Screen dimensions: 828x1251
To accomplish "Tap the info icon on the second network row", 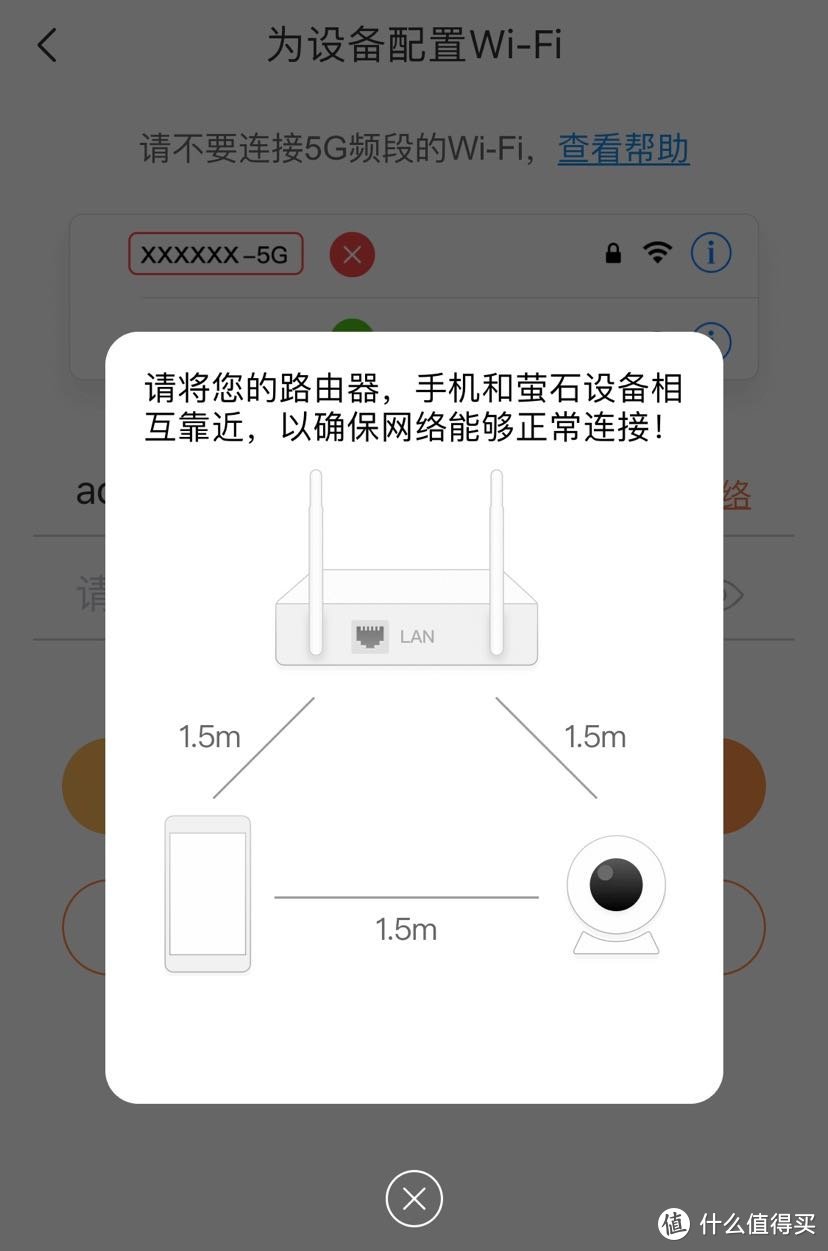I will (711, 340).
